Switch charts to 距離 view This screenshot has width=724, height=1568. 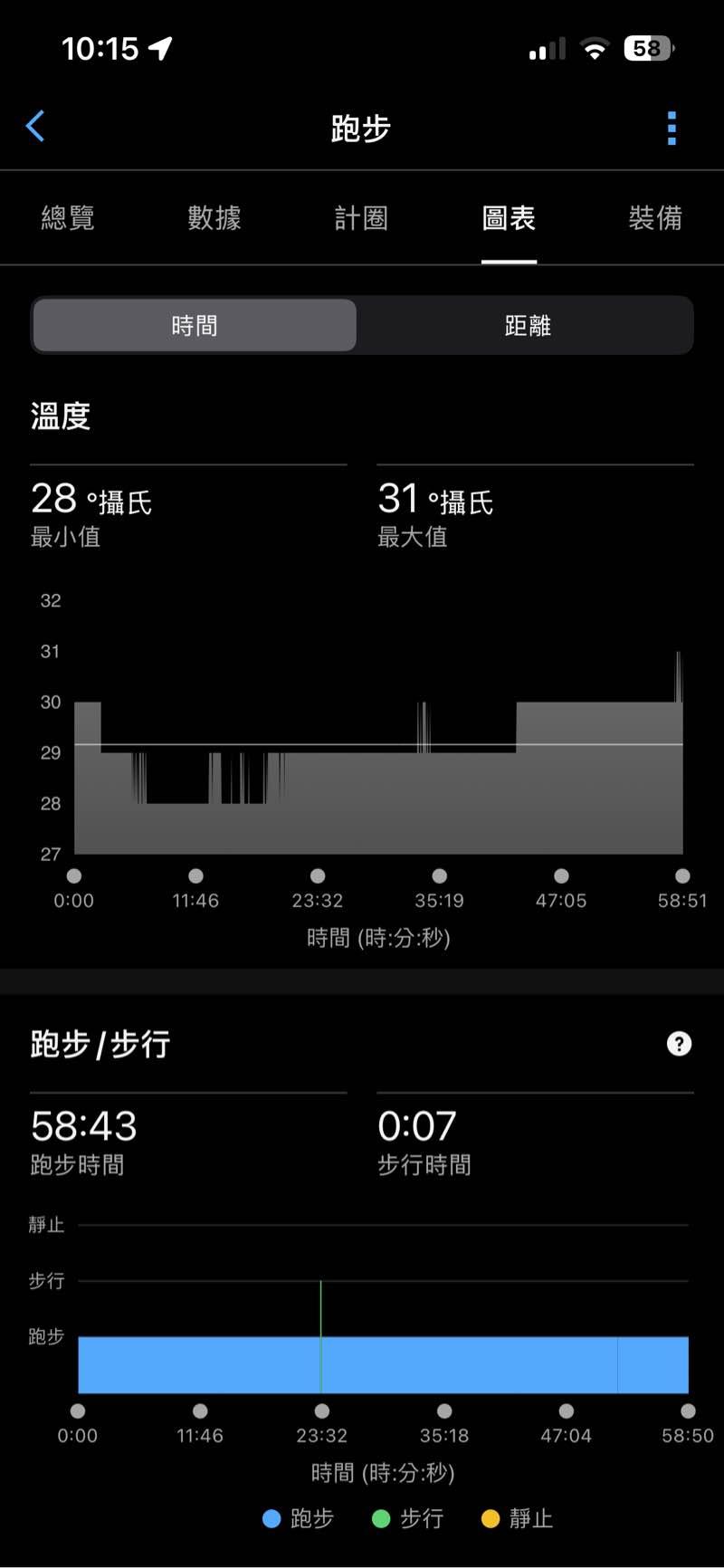click(x=528, y=326)
